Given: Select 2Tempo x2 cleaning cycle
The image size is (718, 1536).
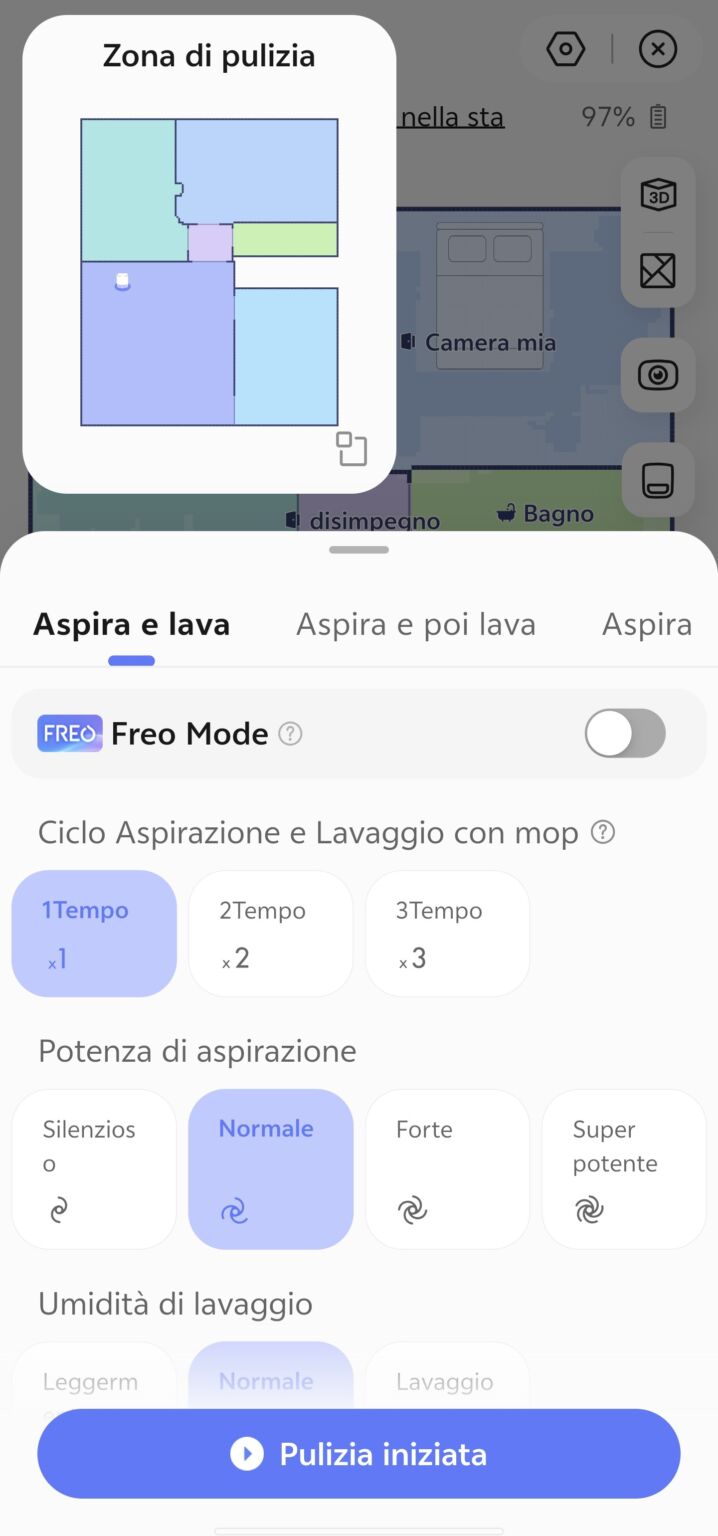Looking at the screenshot, I should [270, 933].
